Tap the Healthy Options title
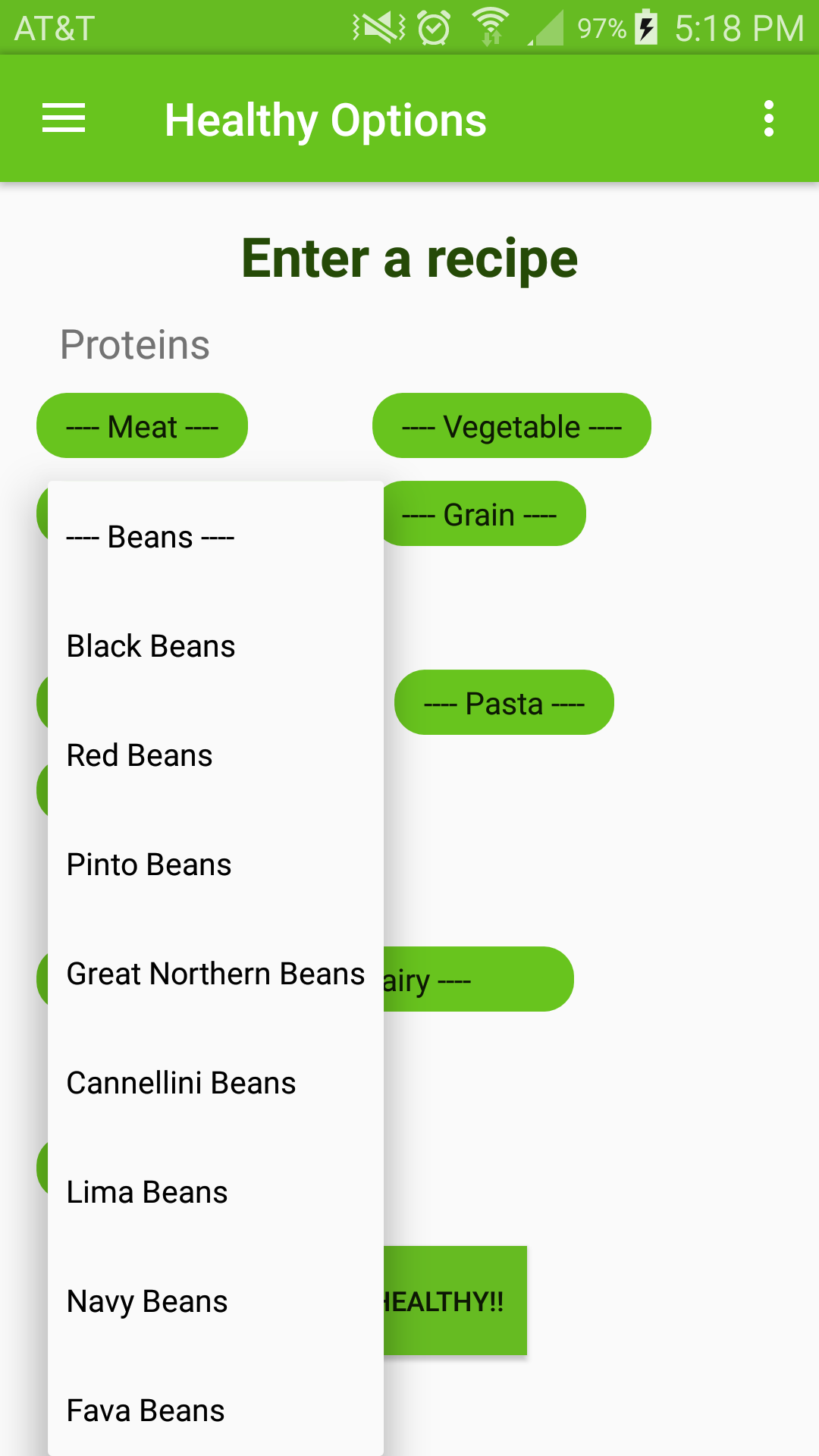 click(x=326, y=118)
